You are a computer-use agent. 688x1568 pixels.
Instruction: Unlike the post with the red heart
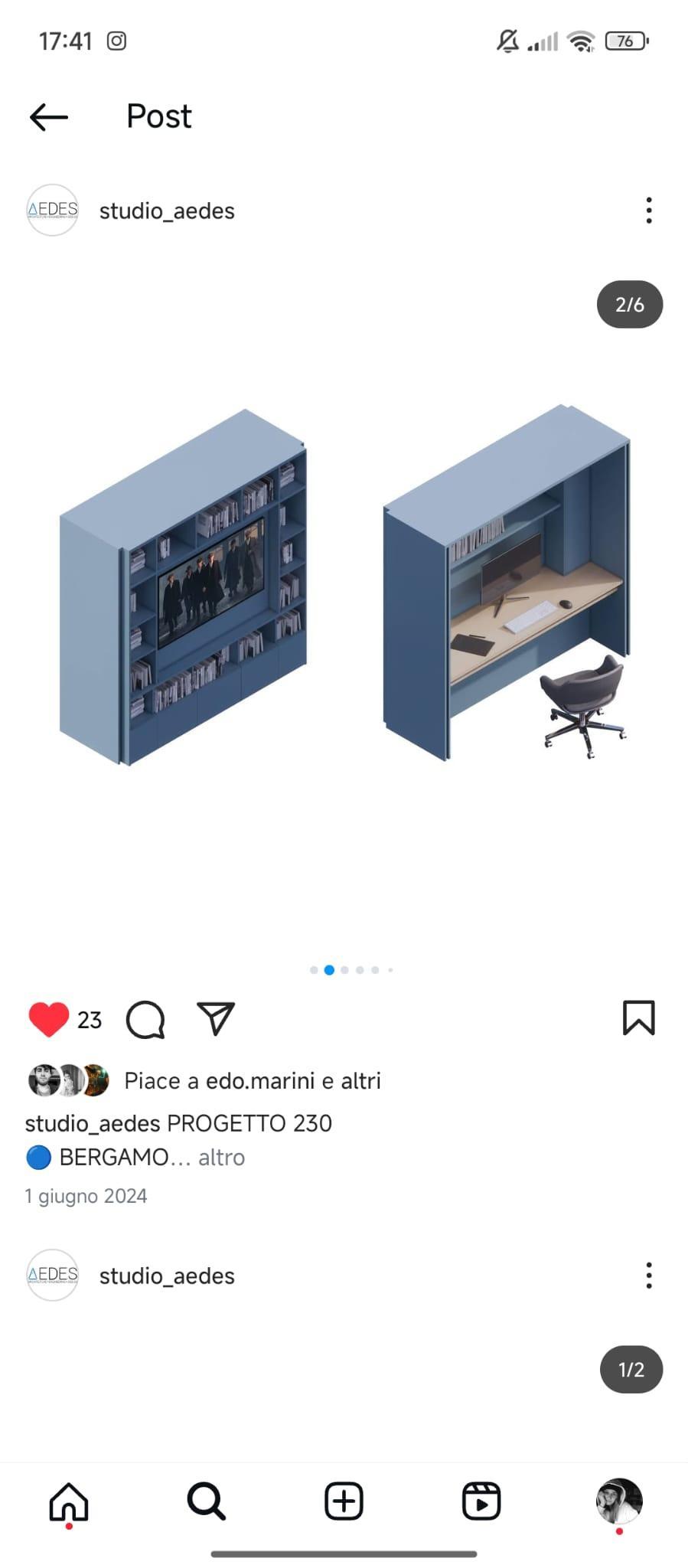pos(48,1019)
